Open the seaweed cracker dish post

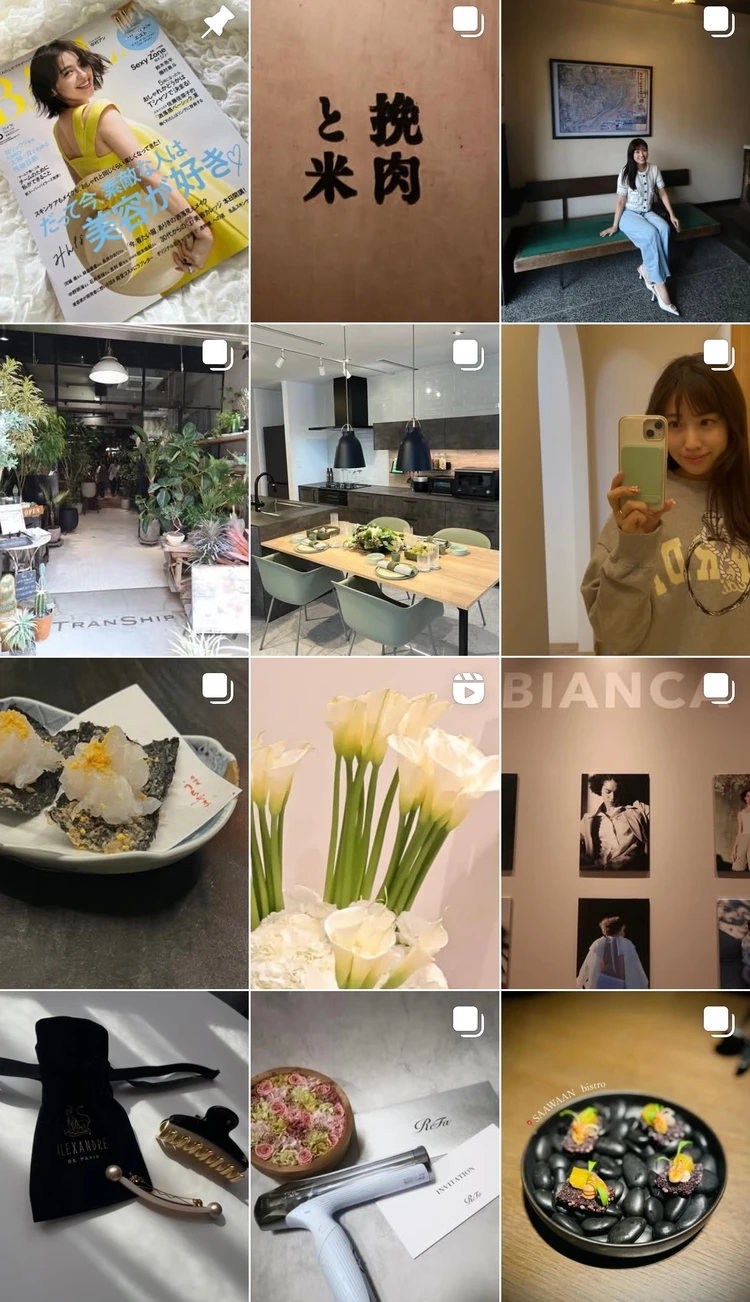(x=124, y=822)
